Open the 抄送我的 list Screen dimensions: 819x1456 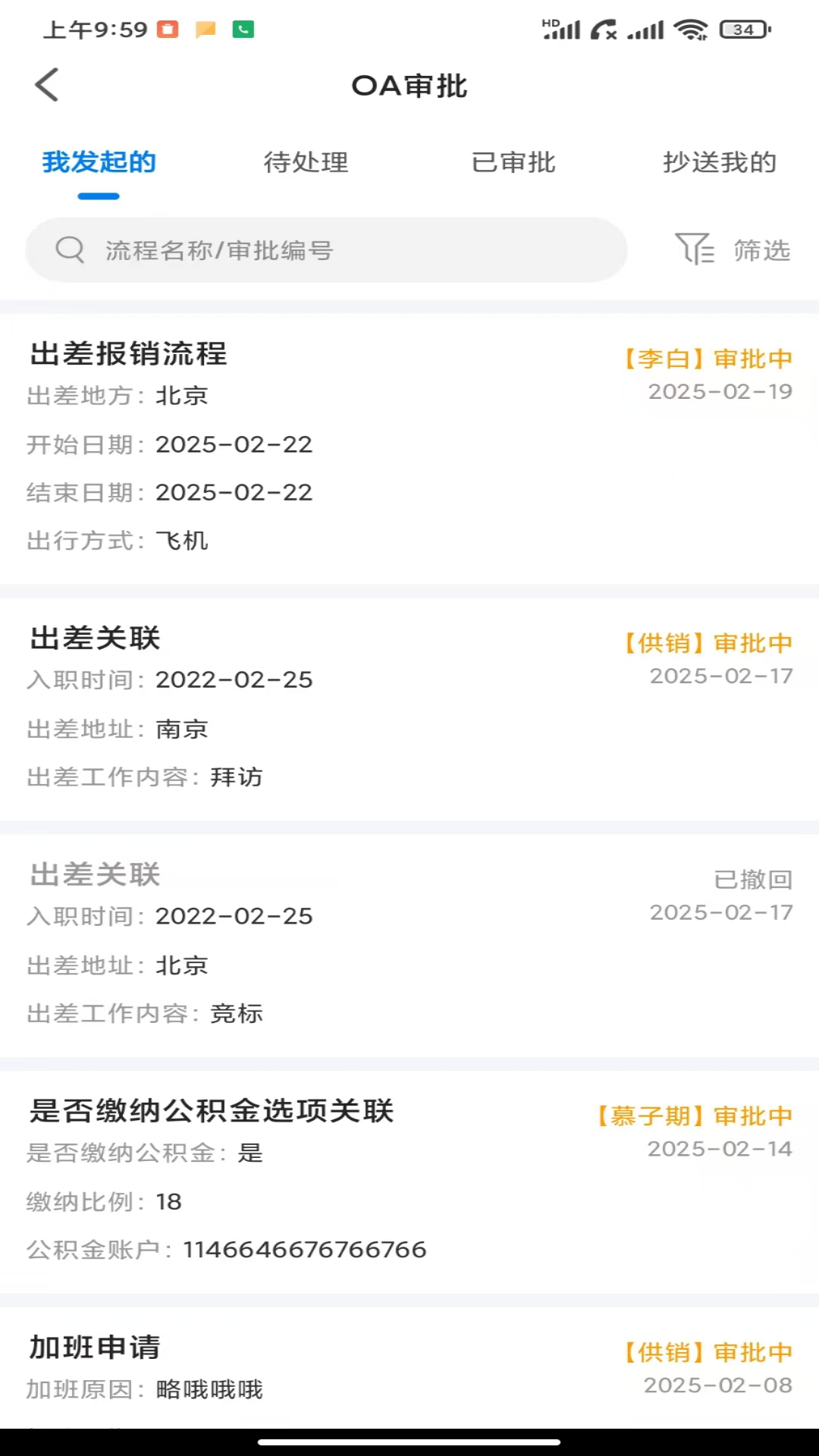[x=719, y=162]
